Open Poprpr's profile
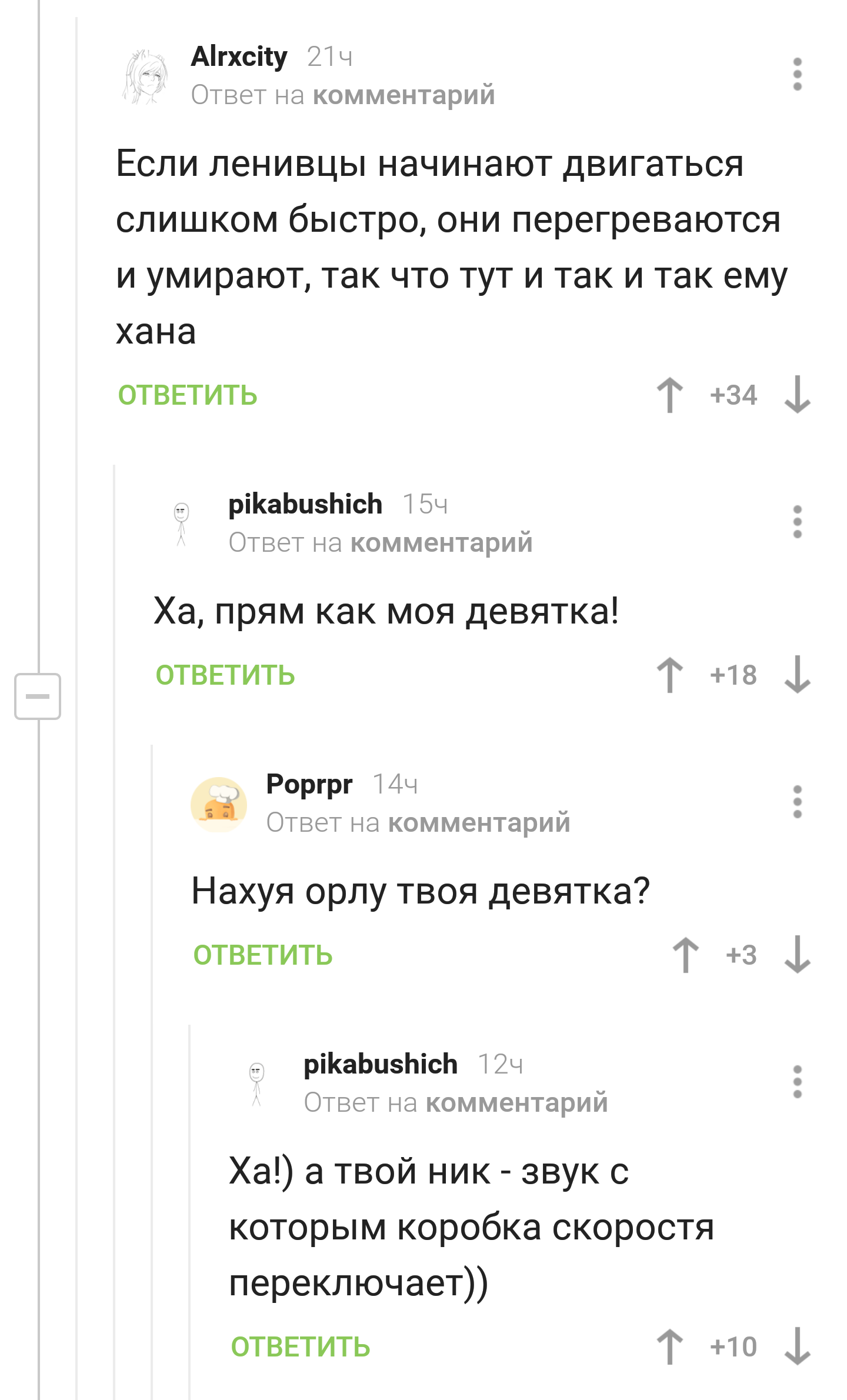This screenshot has height=1400, width=847. [x=309, y=784]
